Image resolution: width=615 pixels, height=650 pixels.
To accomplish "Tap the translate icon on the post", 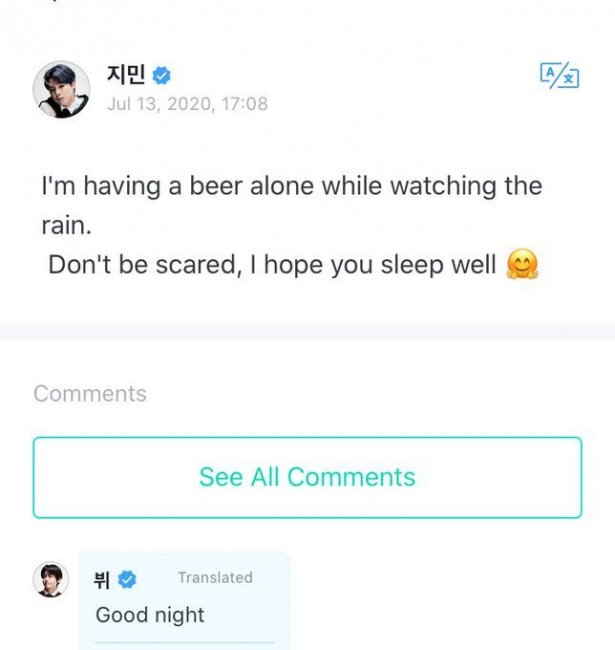I will tap(559, 75).
